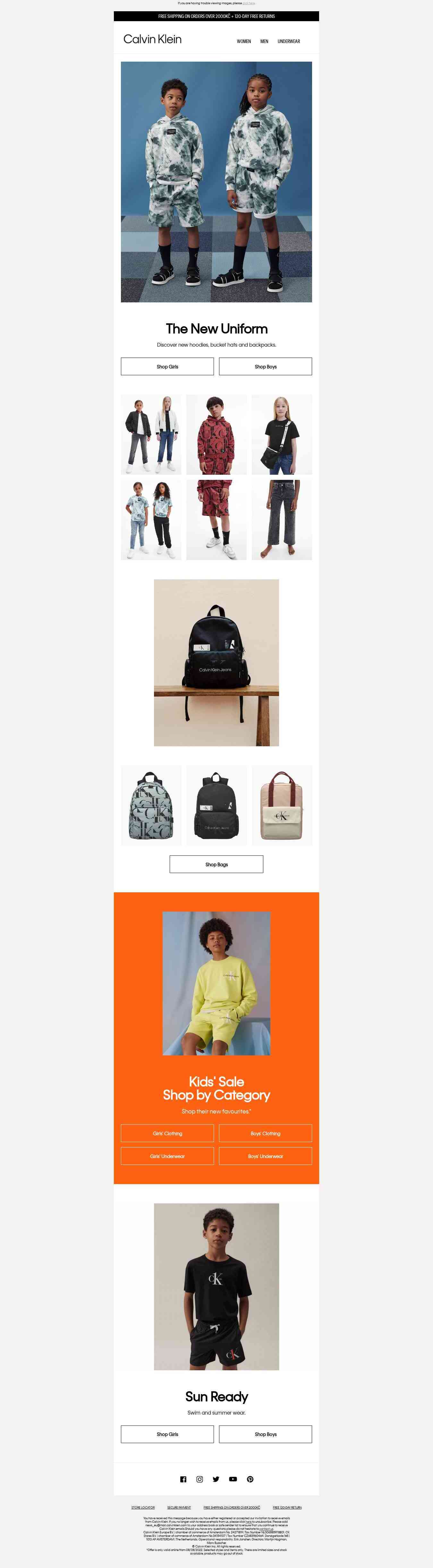Tap Shop Boys under The New Uniform

pyautogui.click(x=265, y=367)
